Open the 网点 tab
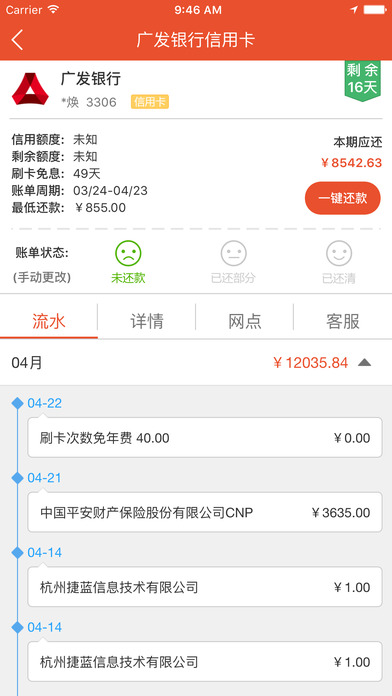 [245, 321]
